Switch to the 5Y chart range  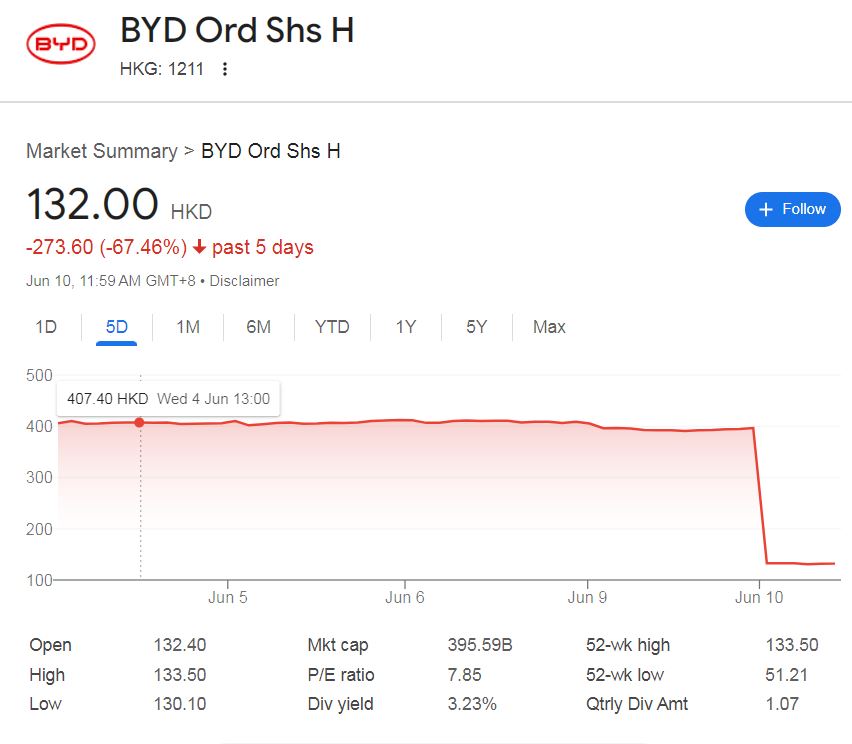(476, 327)
